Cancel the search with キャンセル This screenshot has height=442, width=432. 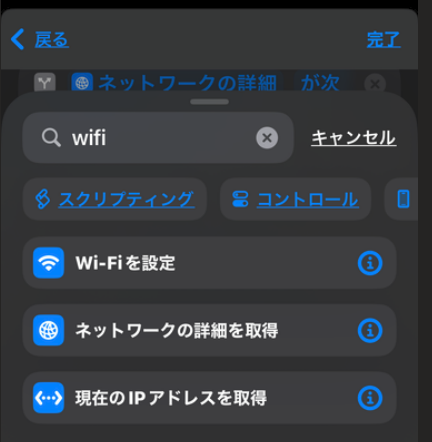(x=354, y=138)
